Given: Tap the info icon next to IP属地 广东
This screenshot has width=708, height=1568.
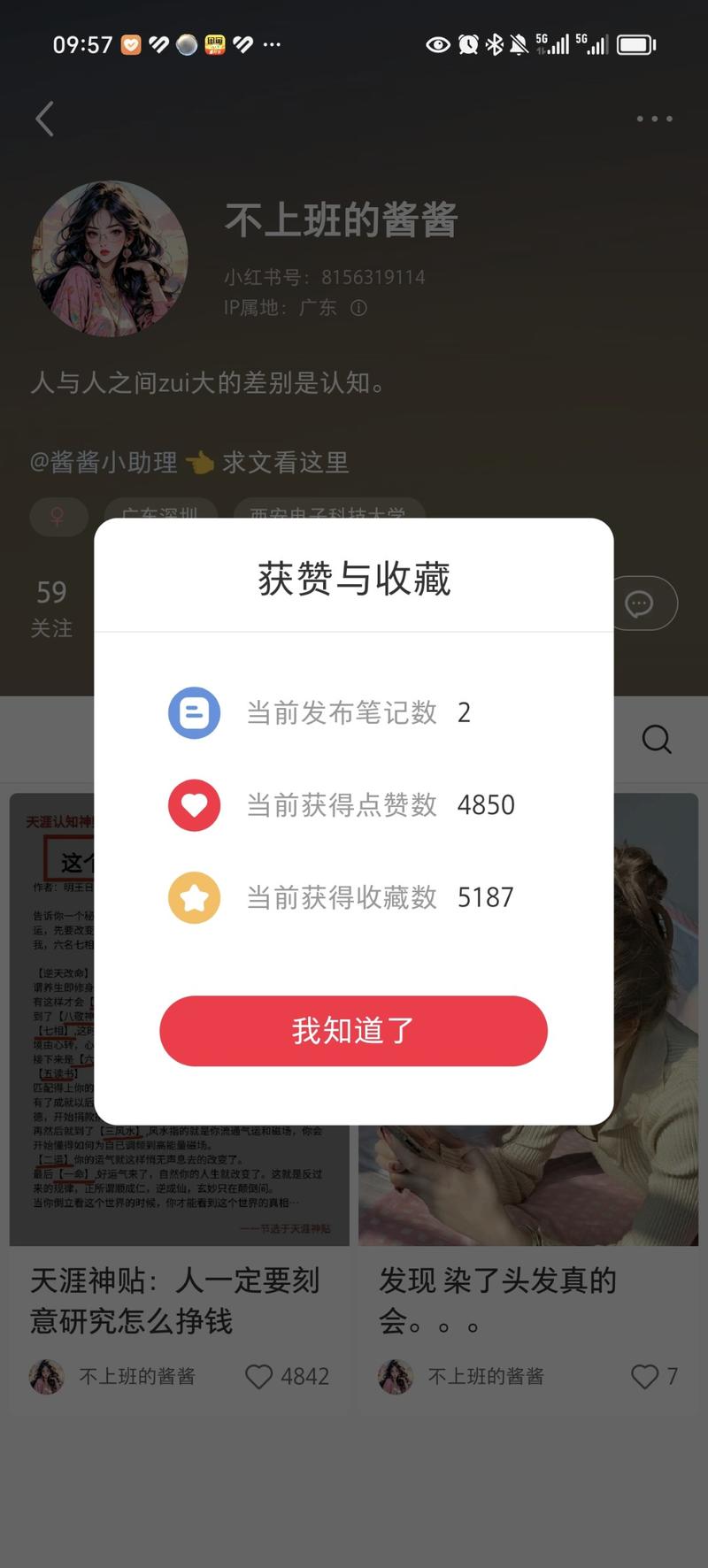Looking at the screenshot, I should point(358,308).
